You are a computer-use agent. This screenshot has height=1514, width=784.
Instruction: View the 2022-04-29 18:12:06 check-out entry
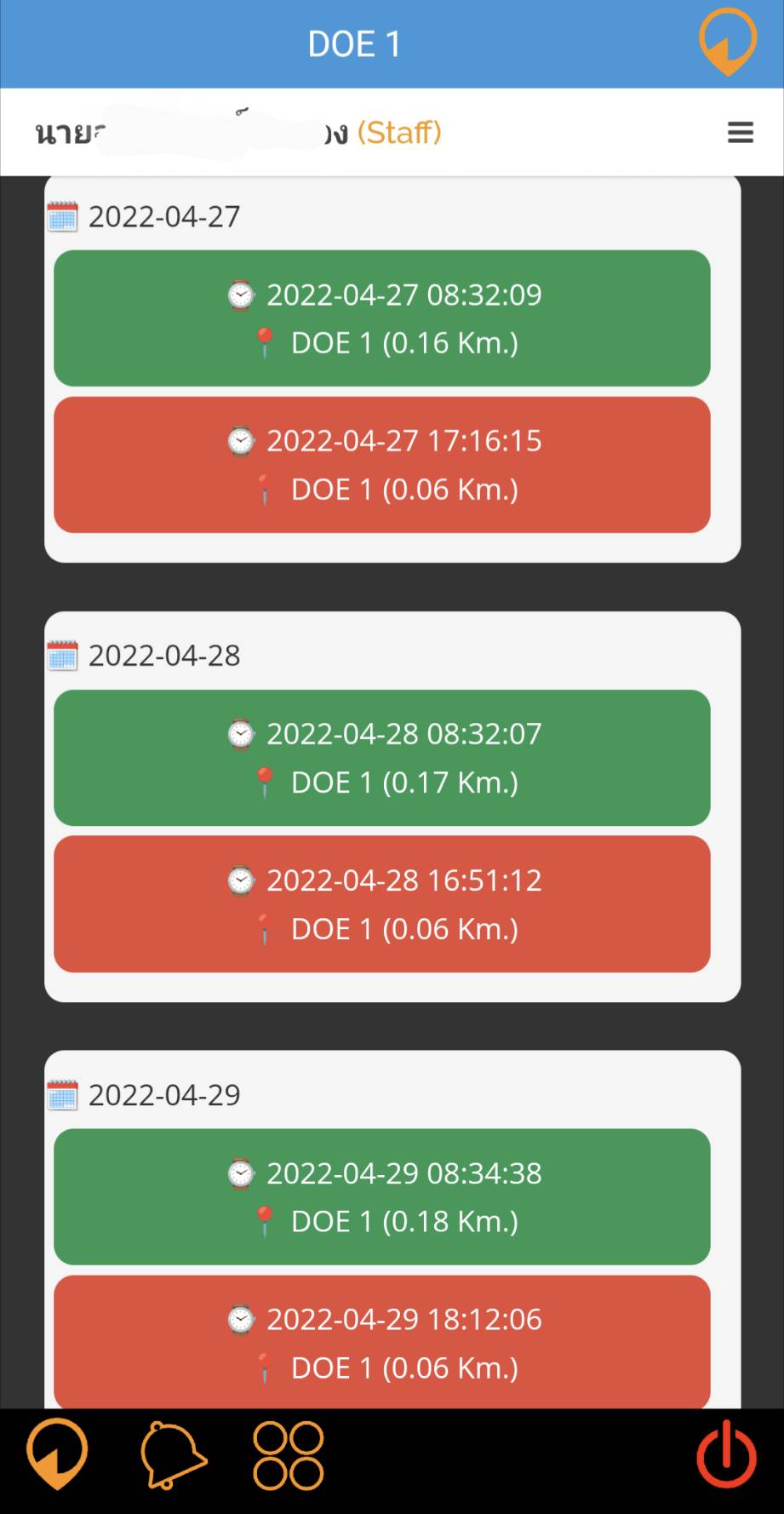point(382,1341)
